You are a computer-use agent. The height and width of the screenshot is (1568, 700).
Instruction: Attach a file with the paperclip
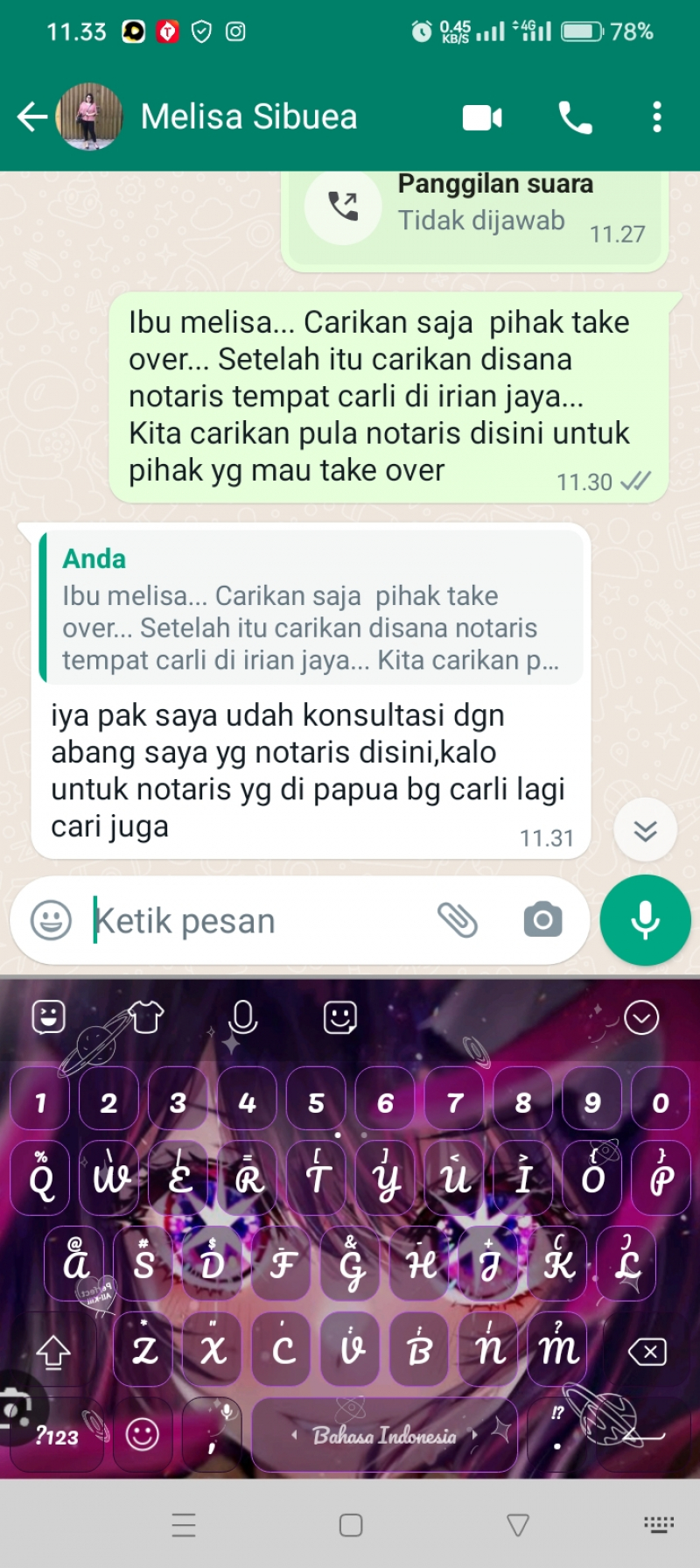(457, 920)
